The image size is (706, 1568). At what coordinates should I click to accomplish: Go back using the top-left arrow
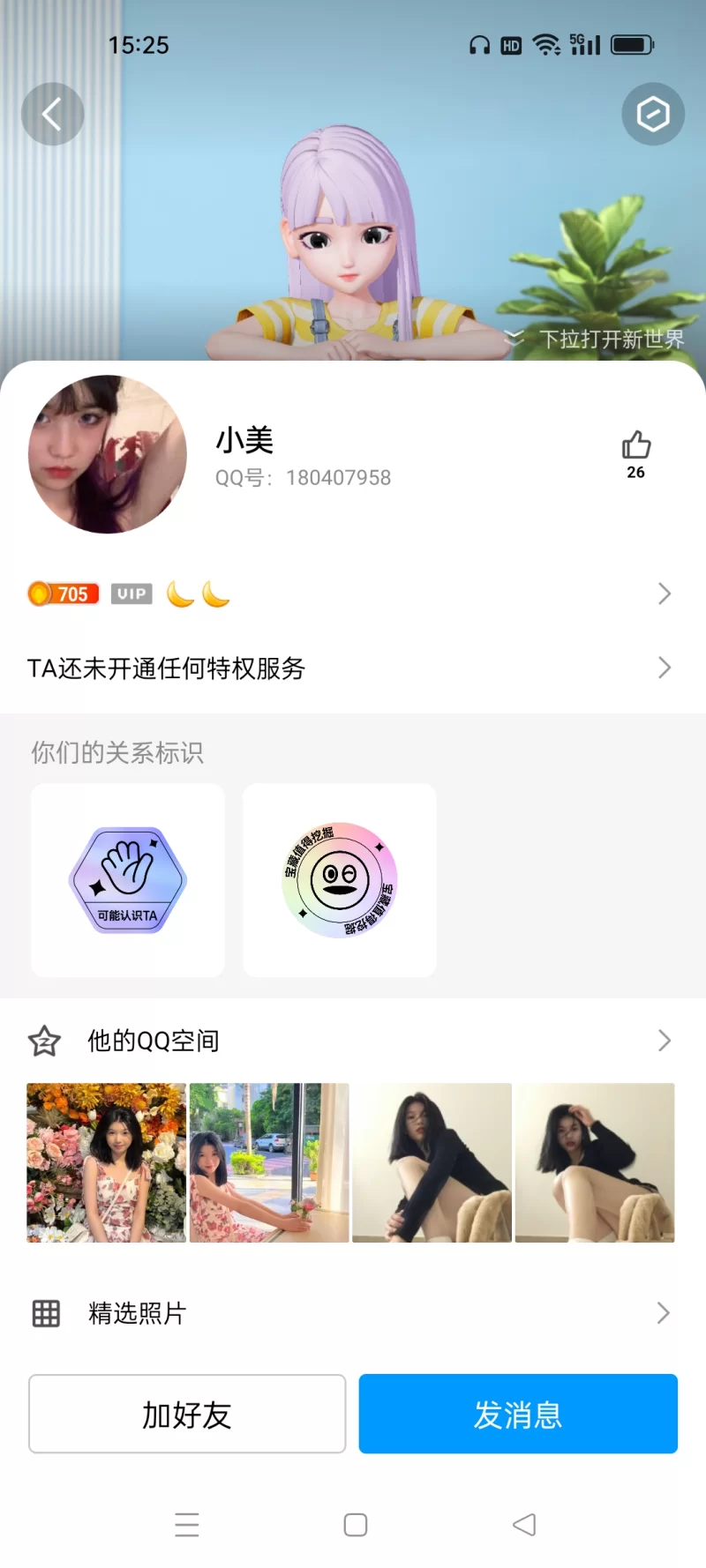(x=52, y=114)
